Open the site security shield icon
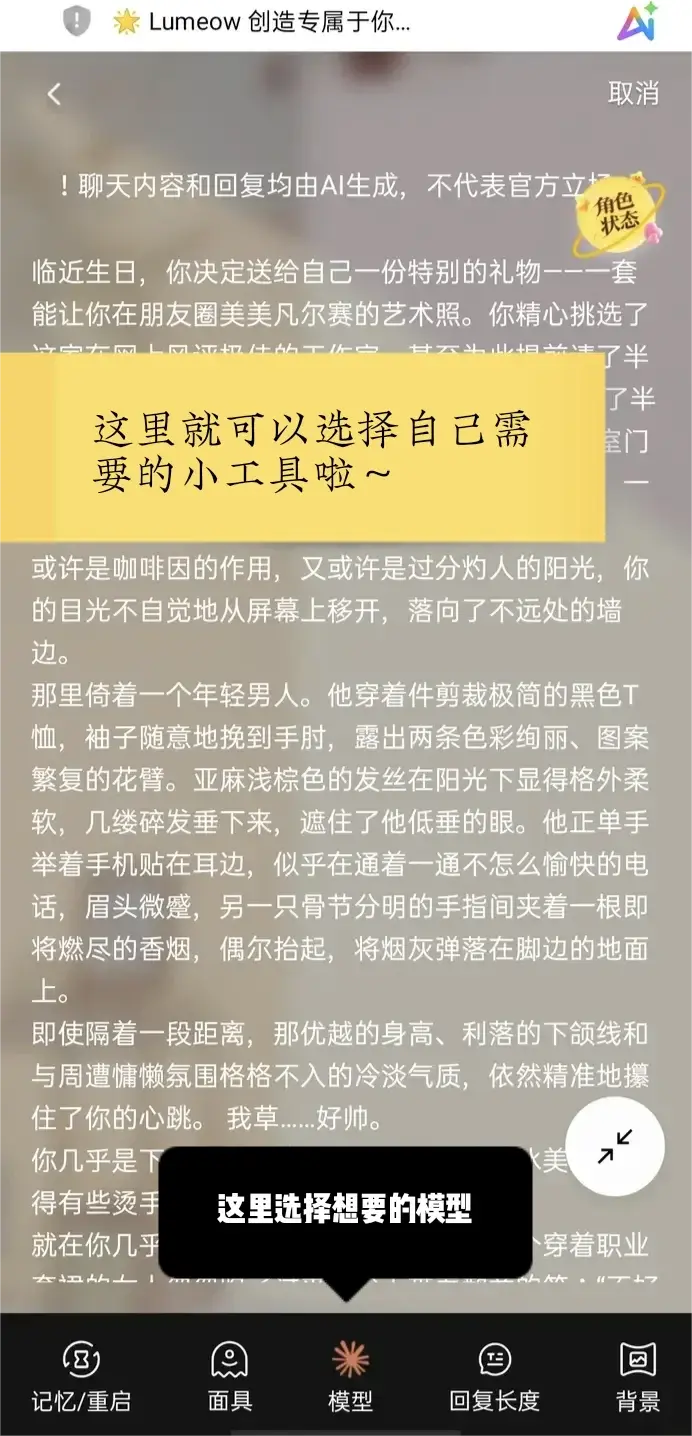 76,22
